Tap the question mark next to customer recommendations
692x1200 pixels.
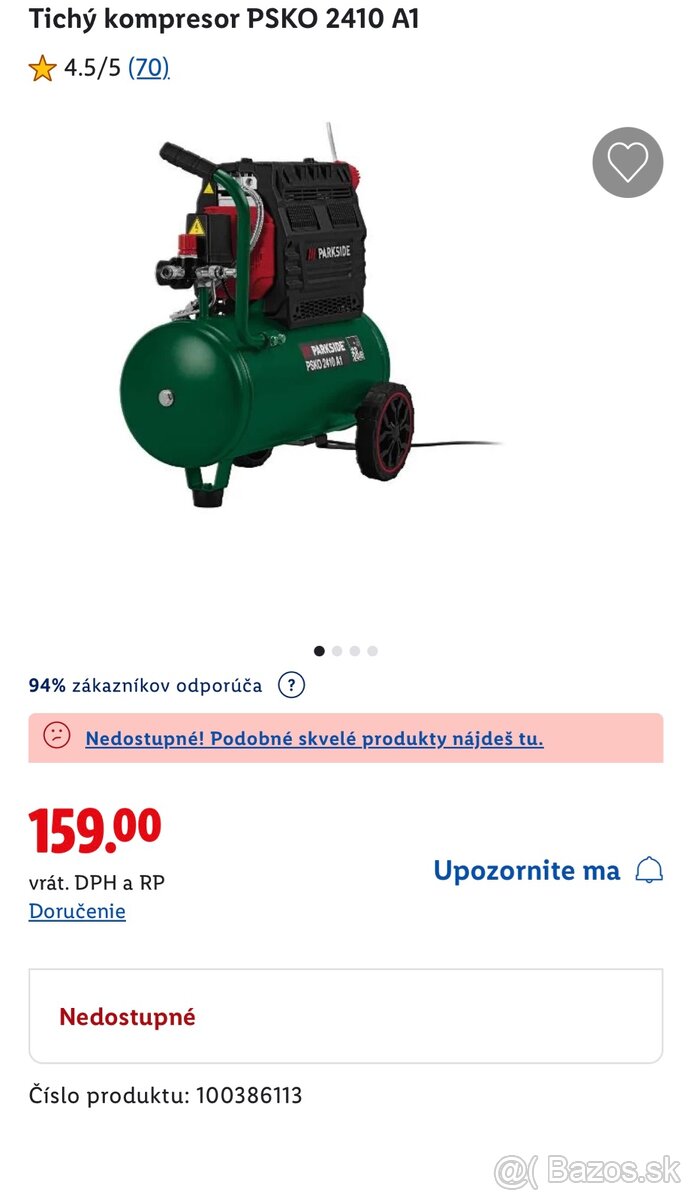(x=290, y=686)
